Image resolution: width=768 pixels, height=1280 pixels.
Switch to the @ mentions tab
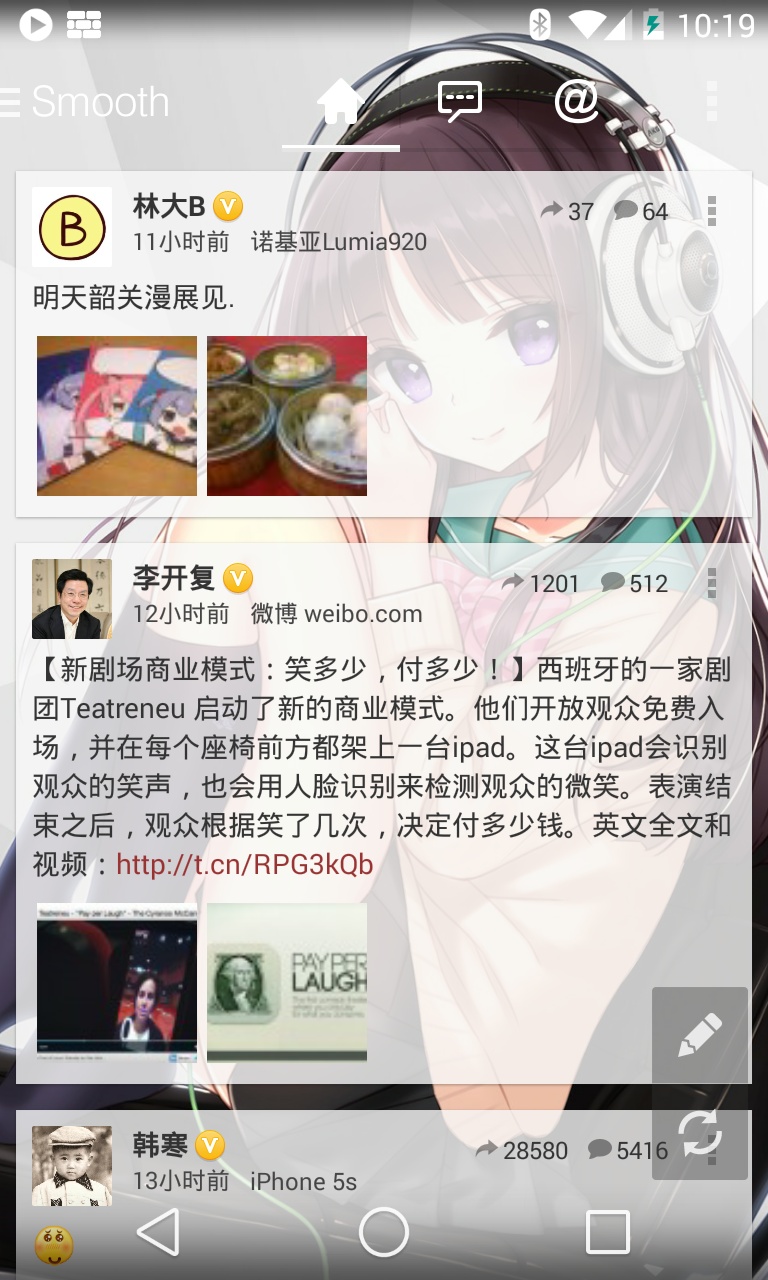click(577, 102)
